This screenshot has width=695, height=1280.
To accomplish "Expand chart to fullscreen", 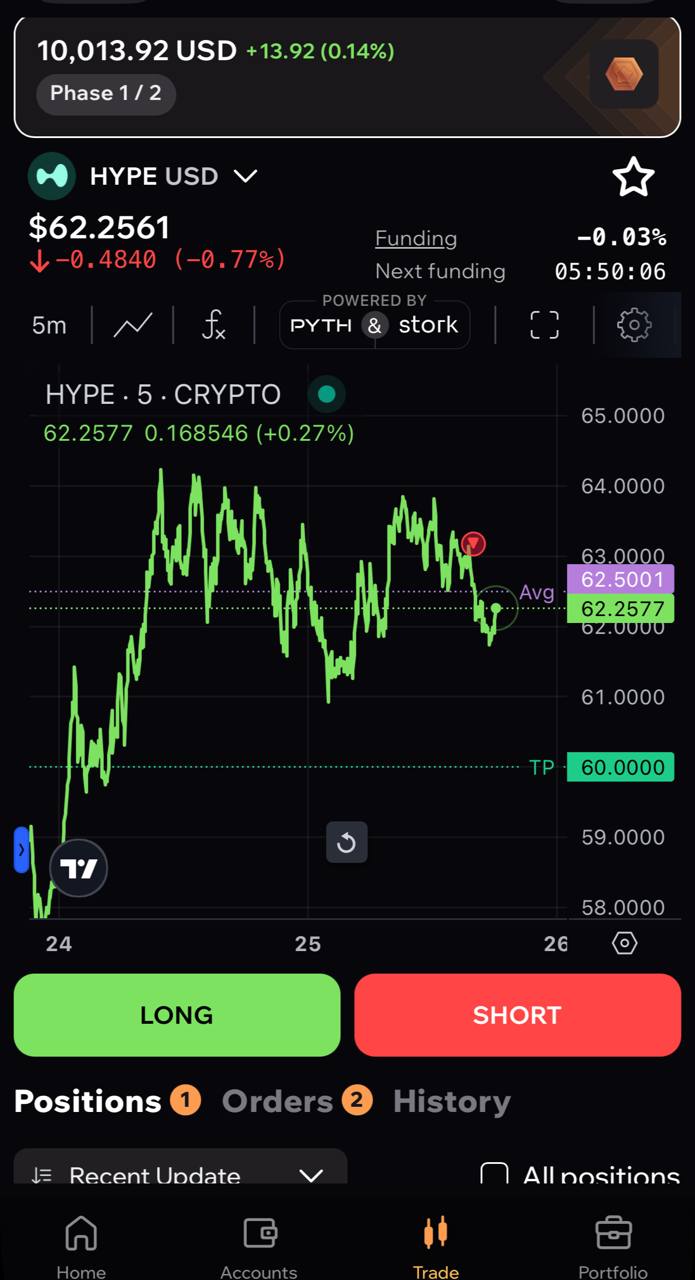I will [544, 325].
